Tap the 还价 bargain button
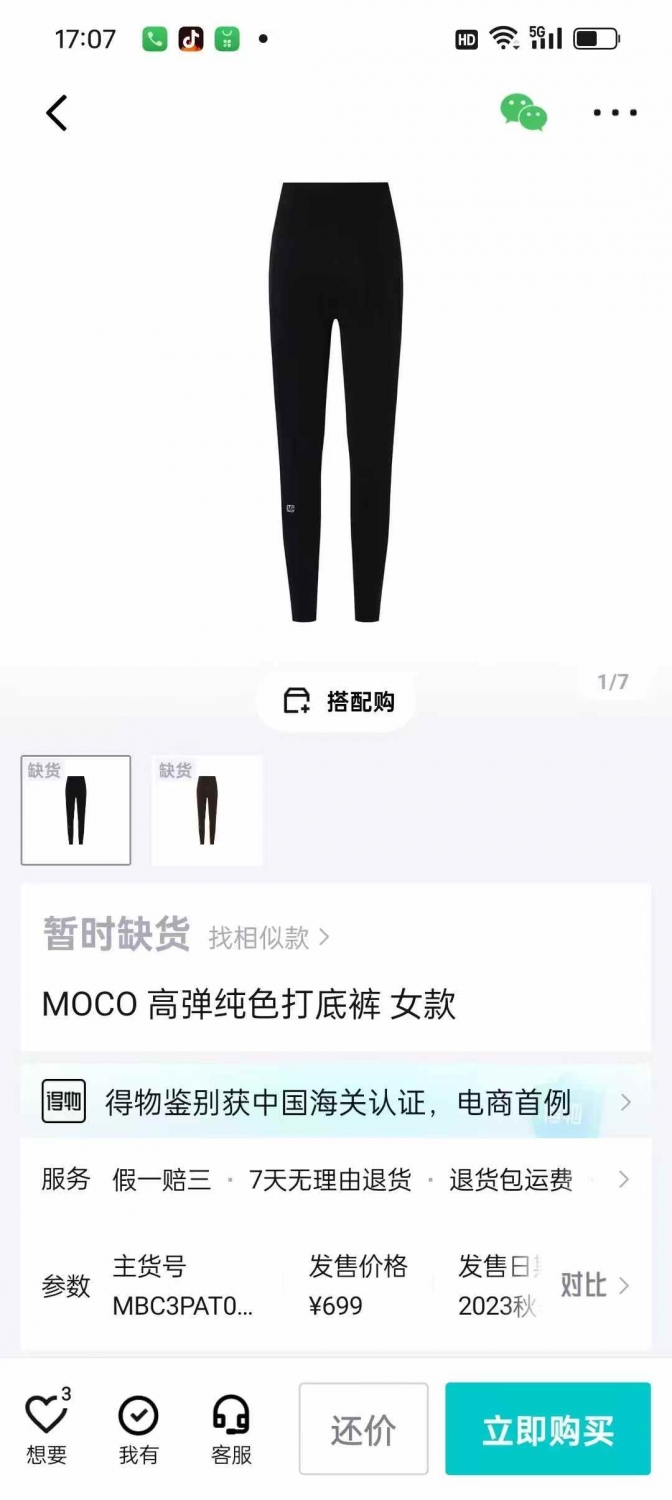Viewport: 672px width, 1500px height. click(x=363, y=1429)
